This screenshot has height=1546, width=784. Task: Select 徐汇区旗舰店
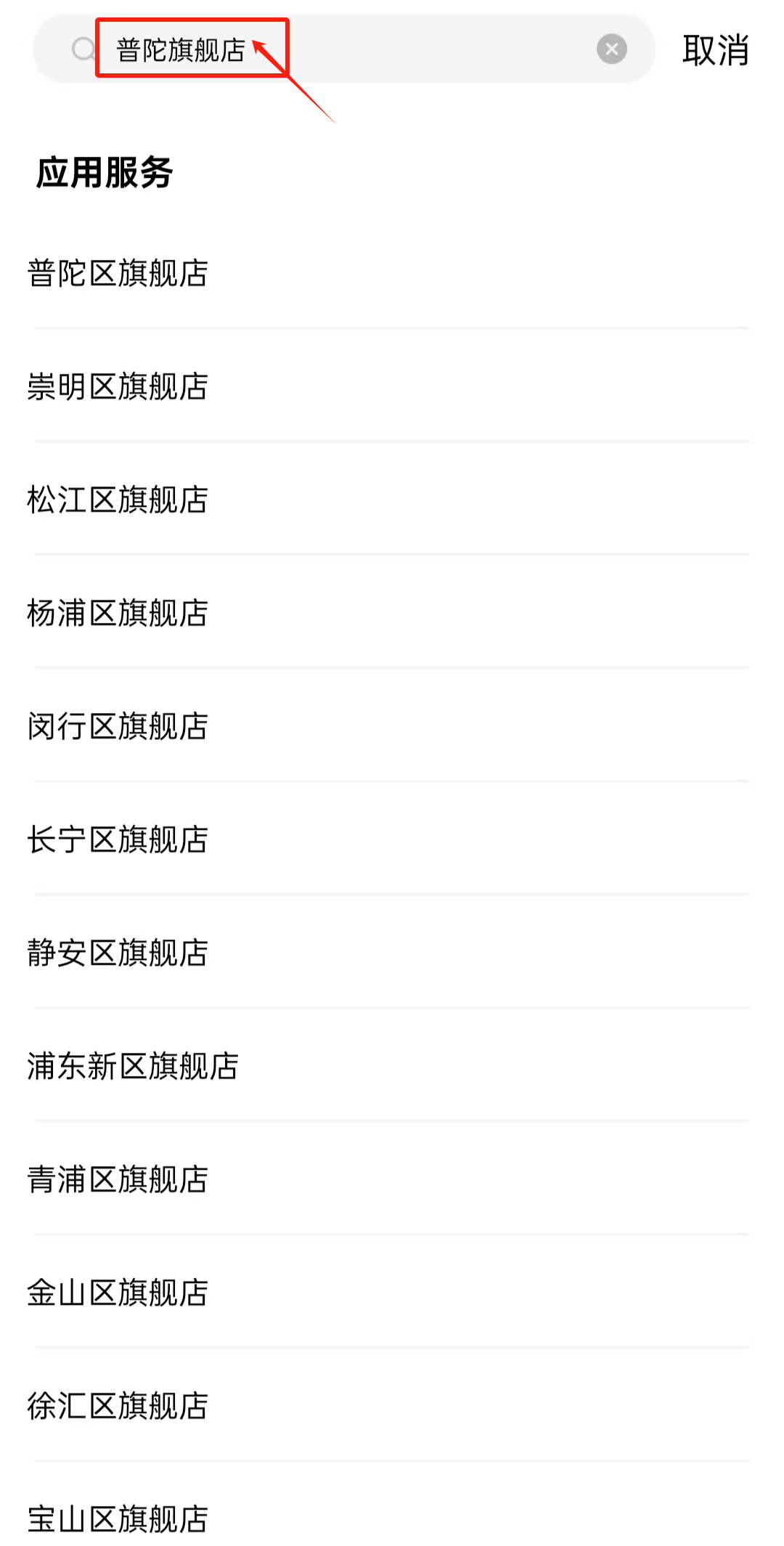pos(118,1407)
